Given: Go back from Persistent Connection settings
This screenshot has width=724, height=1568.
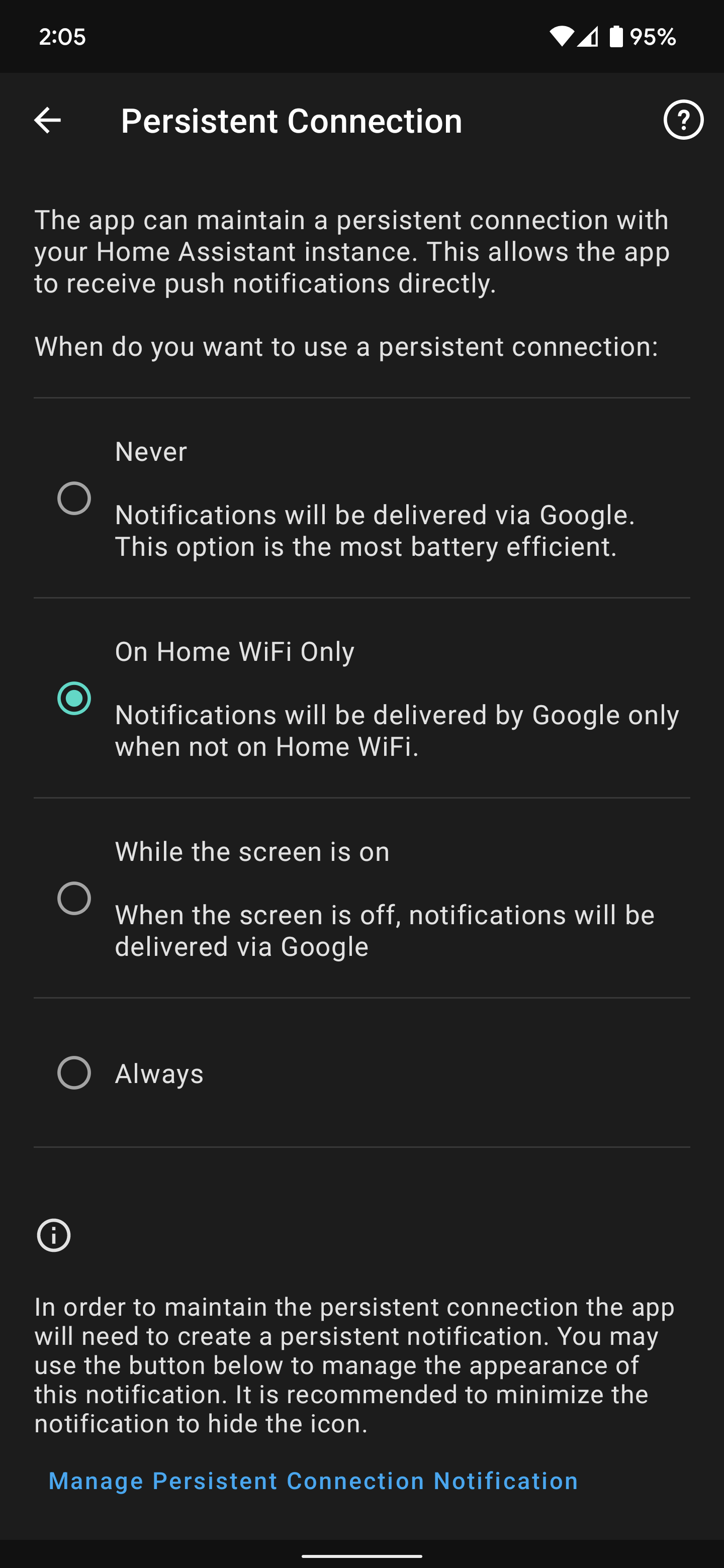Looking at the screenshot, I should (47, 120).
